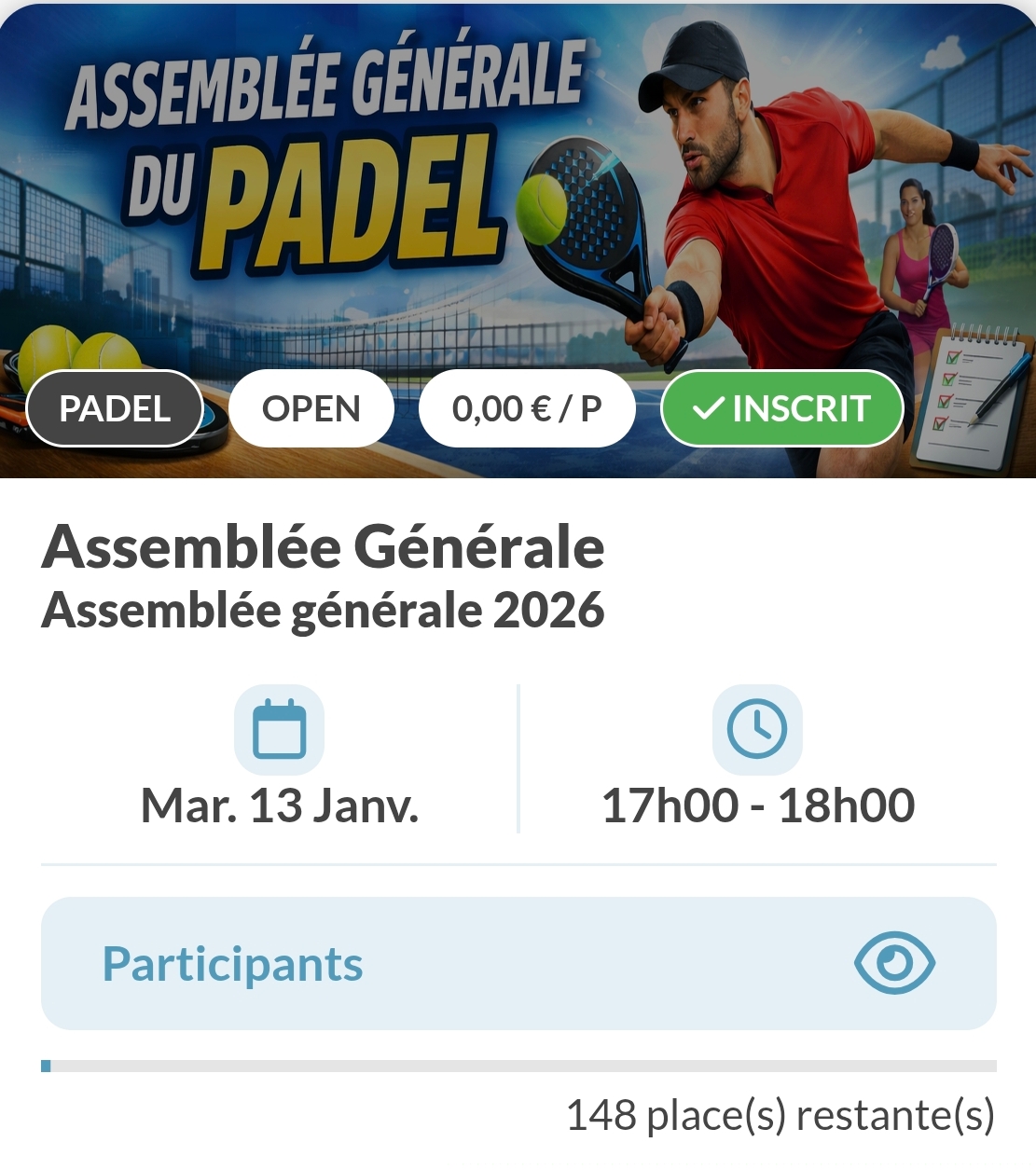Click the 17h00 - 18h00 time range
Viewport: 1036px width, 1170px height.
(758, 804)
